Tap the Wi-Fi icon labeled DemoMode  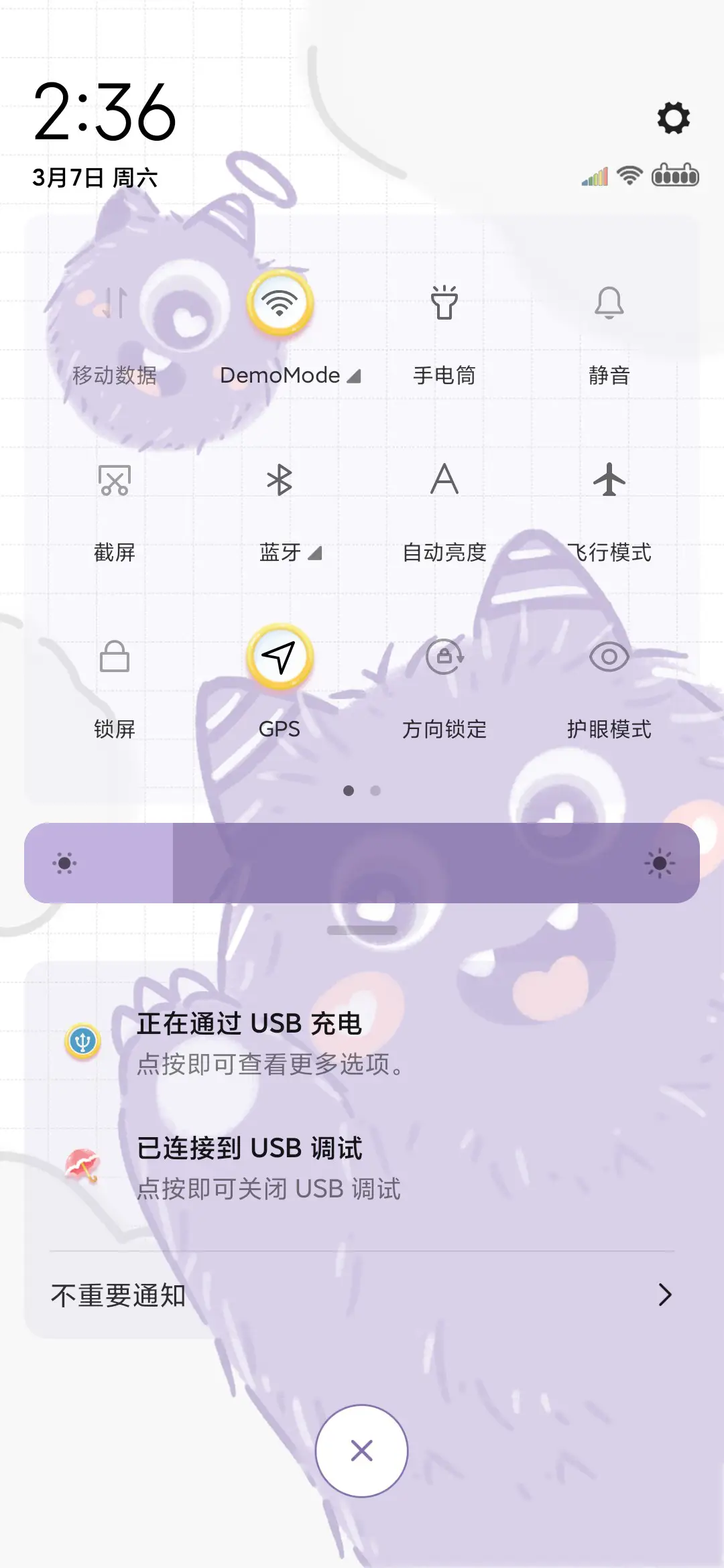tap(279, 302)
